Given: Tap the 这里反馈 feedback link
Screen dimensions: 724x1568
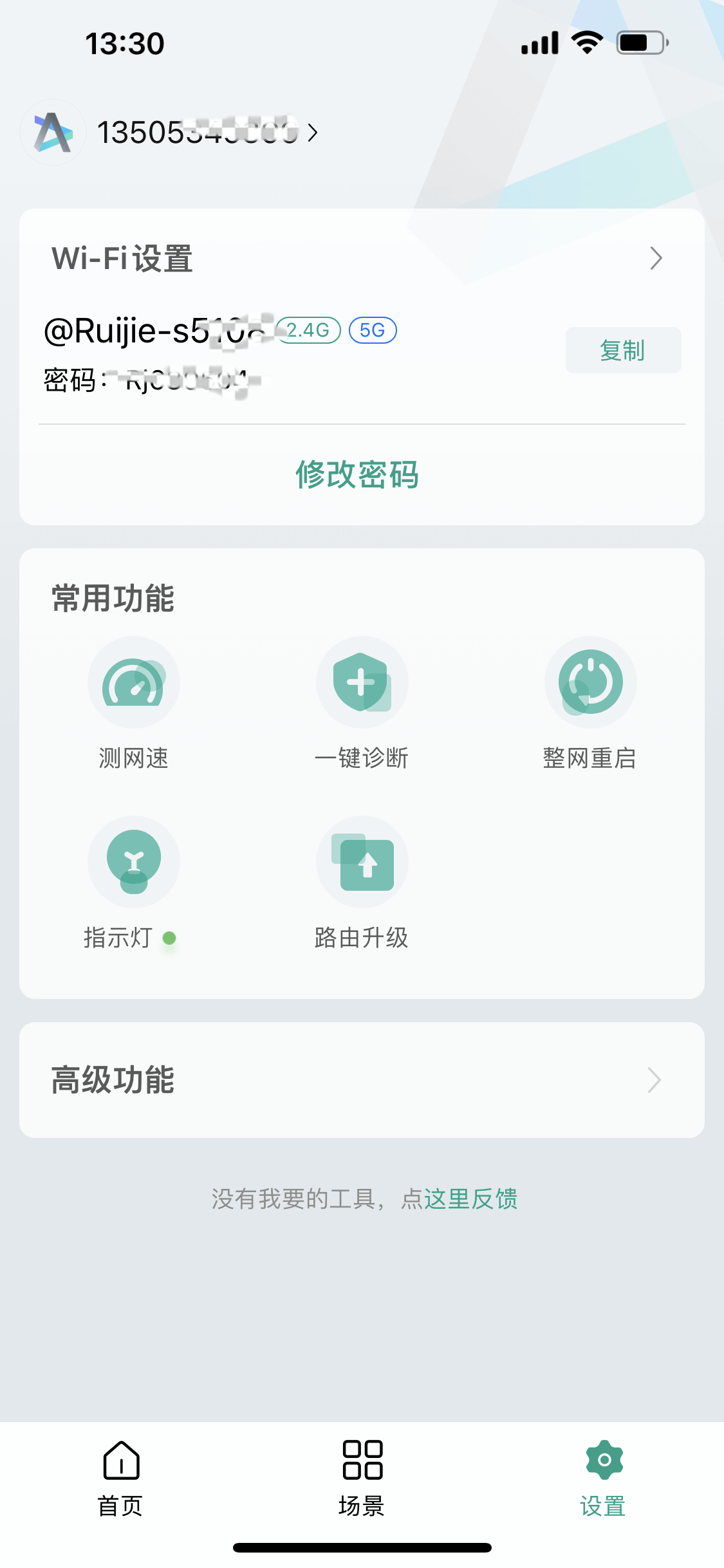Looking at the screenshot, I should (471, 1199).
